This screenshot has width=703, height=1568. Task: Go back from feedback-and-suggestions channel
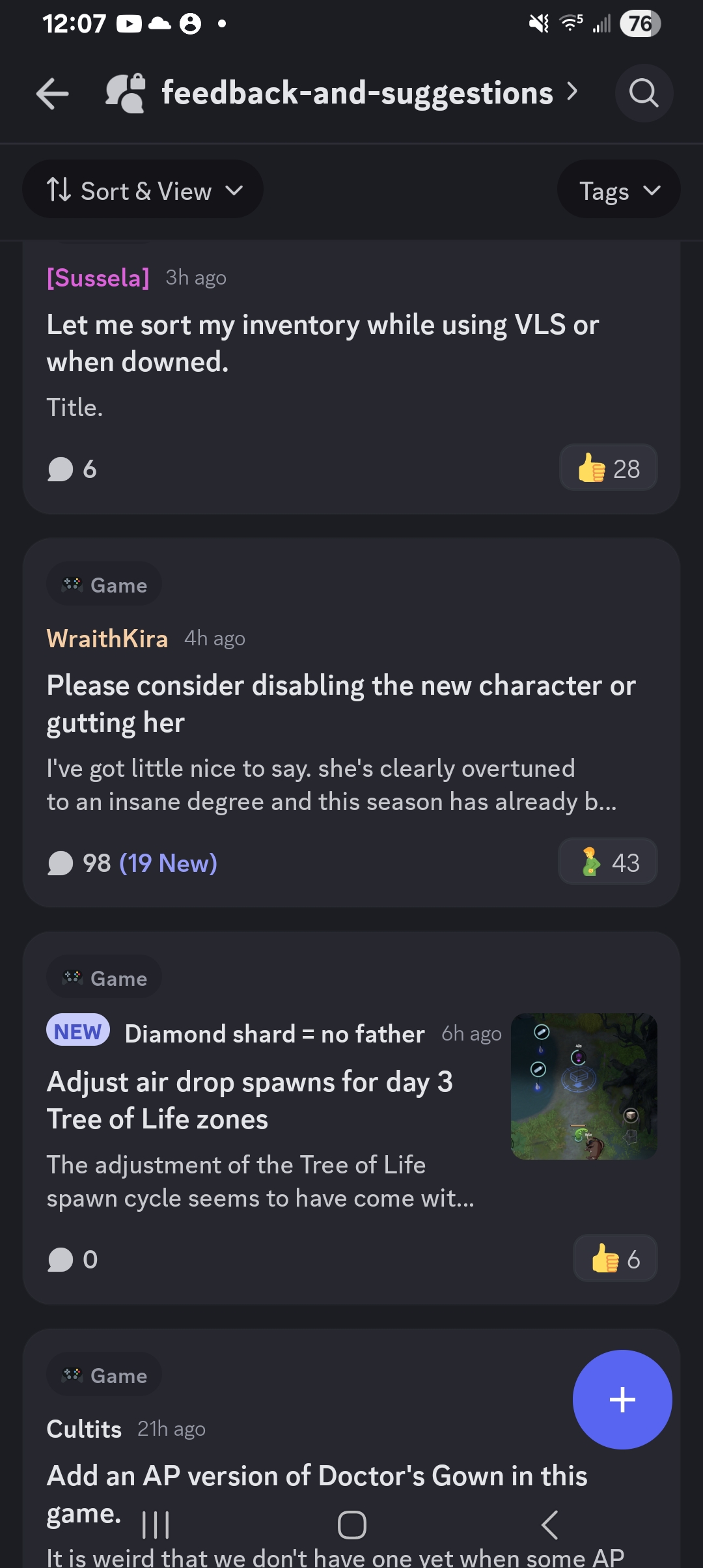coord(52,94)
